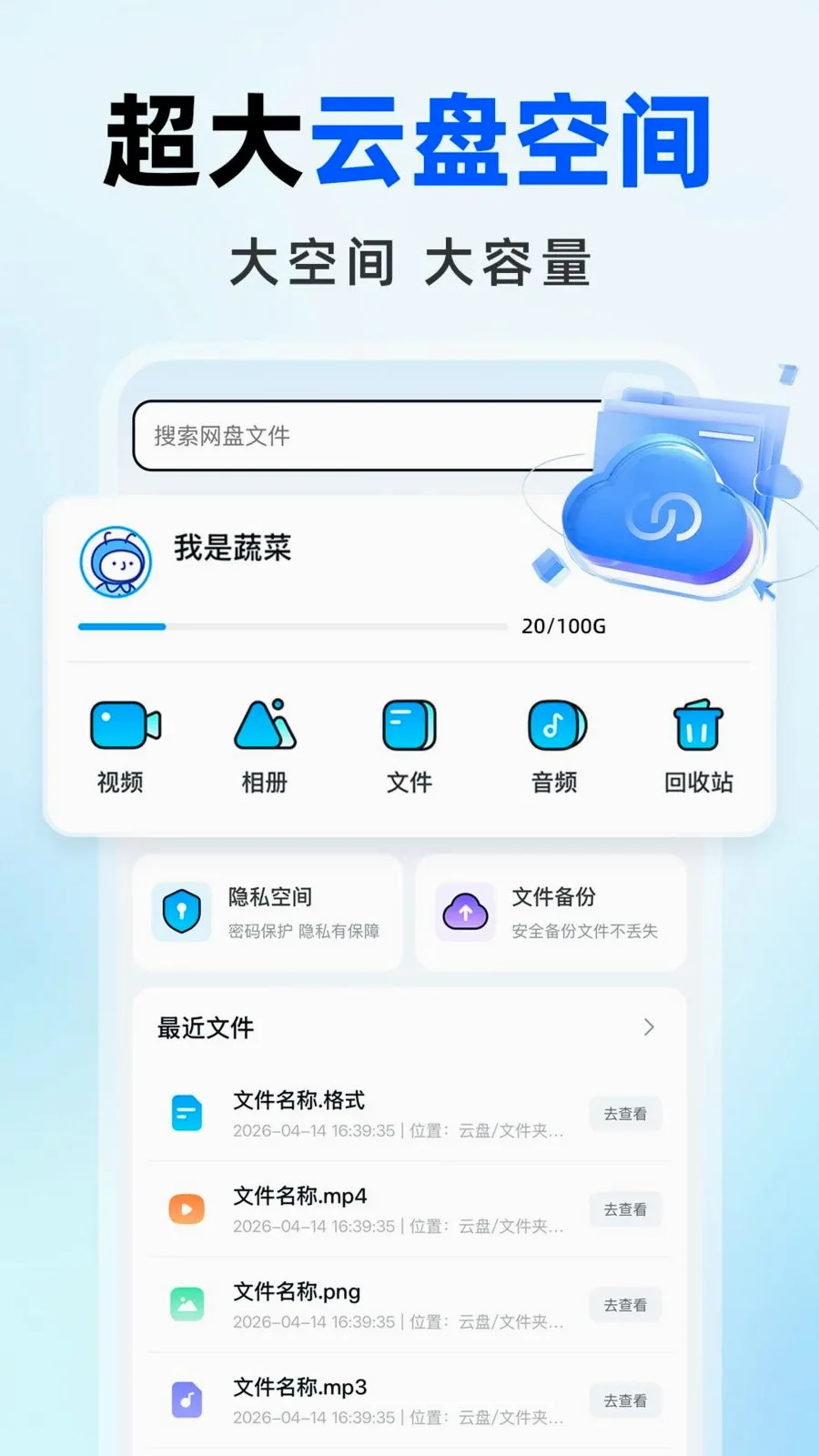The height and width of the screenshot is (1456, 819).
Task: Click the image icon beside 文件名称.png
Action: click(x=187, y=1305)
